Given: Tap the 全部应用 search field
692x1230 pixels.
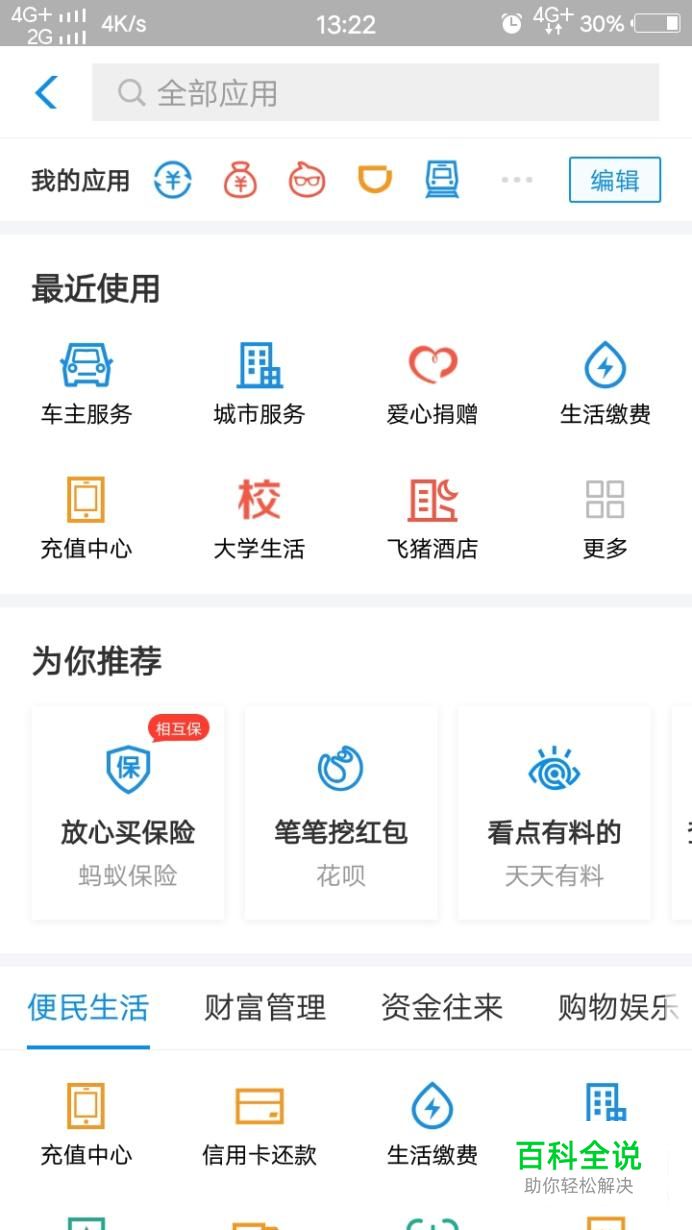Looking at the screenshot, I should [375, 93].
